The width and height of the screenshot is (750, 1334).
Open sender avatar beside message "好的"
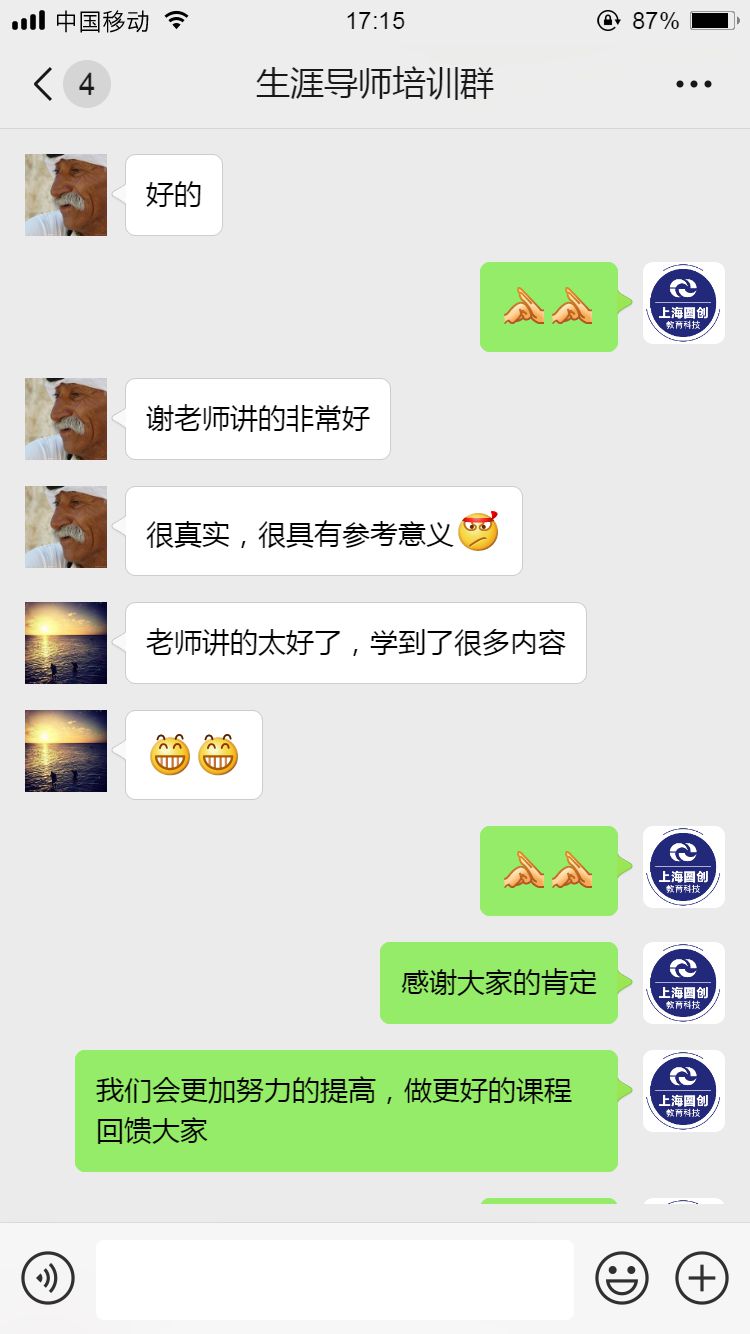coord(66,195)
